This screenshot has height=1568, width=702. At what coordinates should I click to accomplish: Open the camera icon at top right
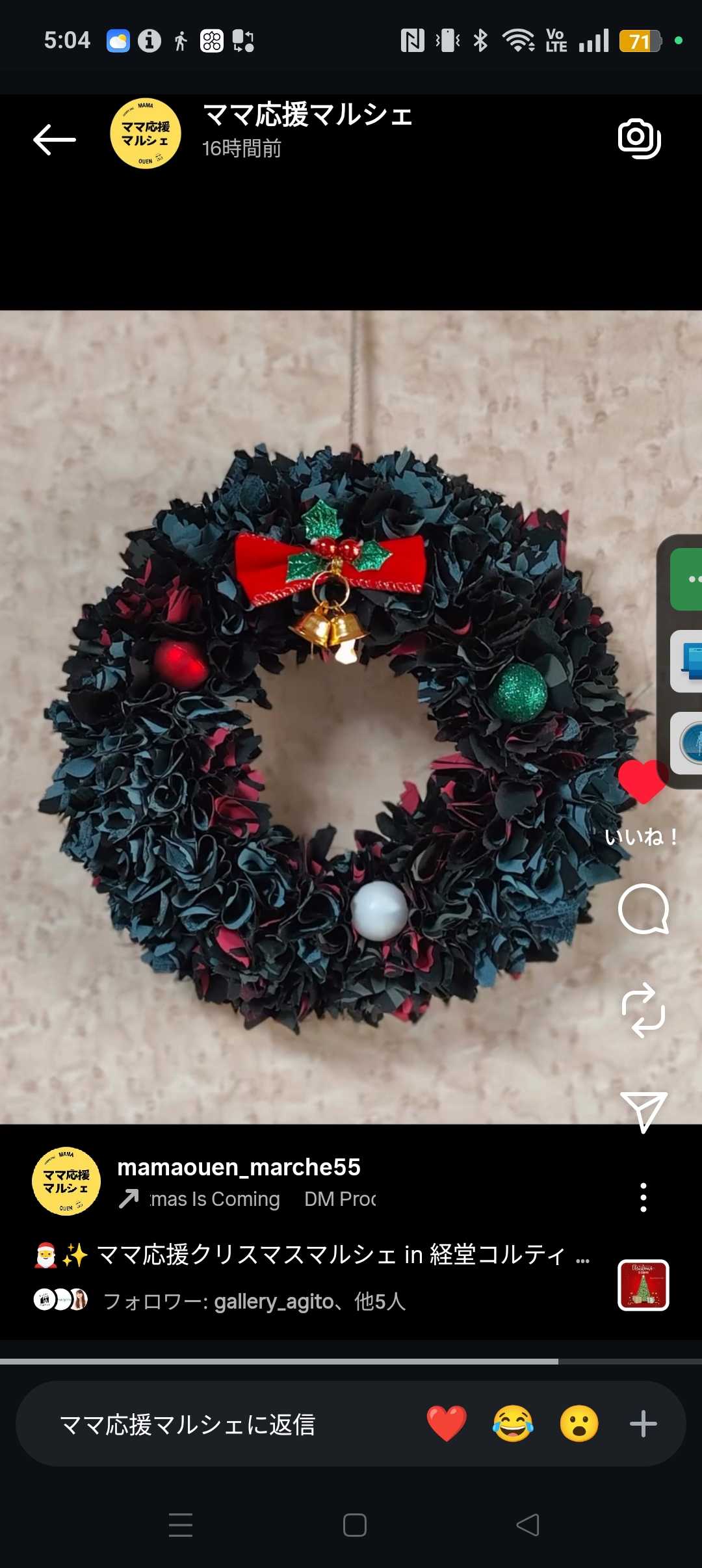639,138
